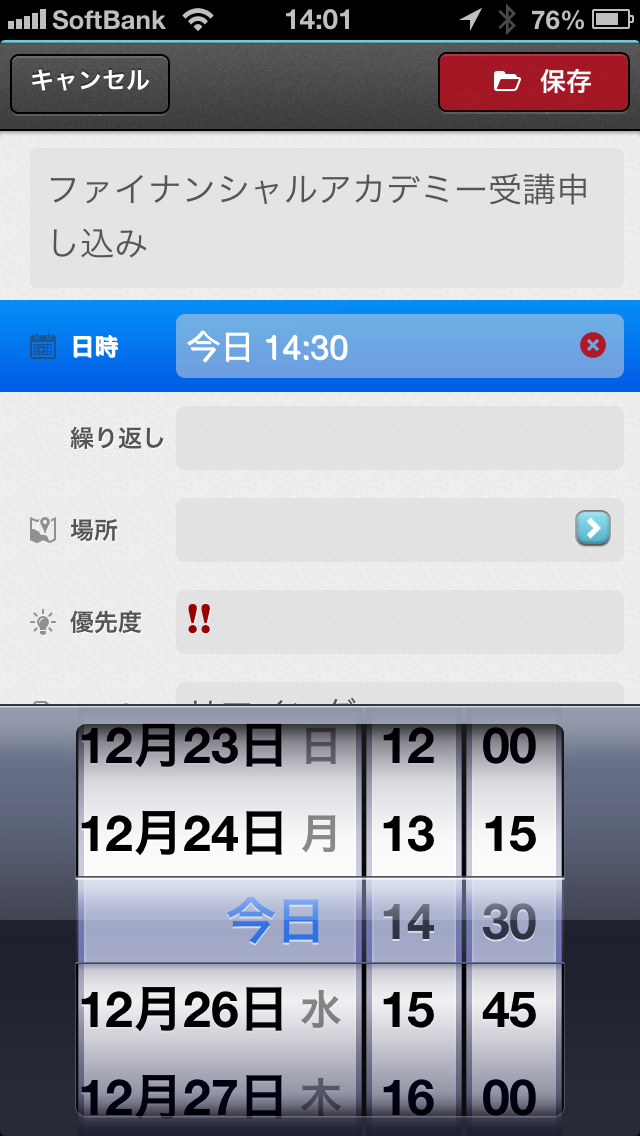Choose hour 15 in the picker
Screen dimensions: 640x1136
(408, 1011)
